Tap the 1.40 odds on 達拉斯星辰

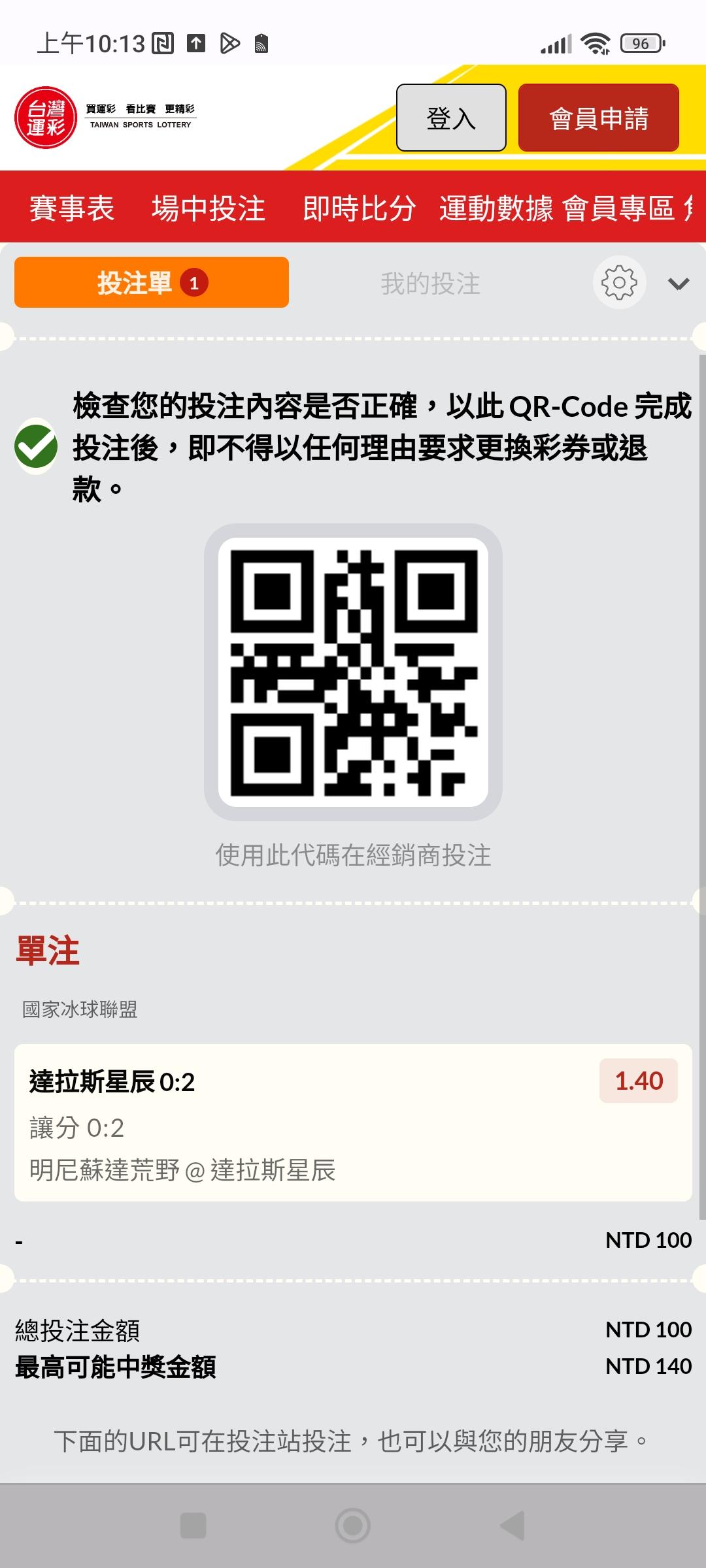click(639, 1081)
